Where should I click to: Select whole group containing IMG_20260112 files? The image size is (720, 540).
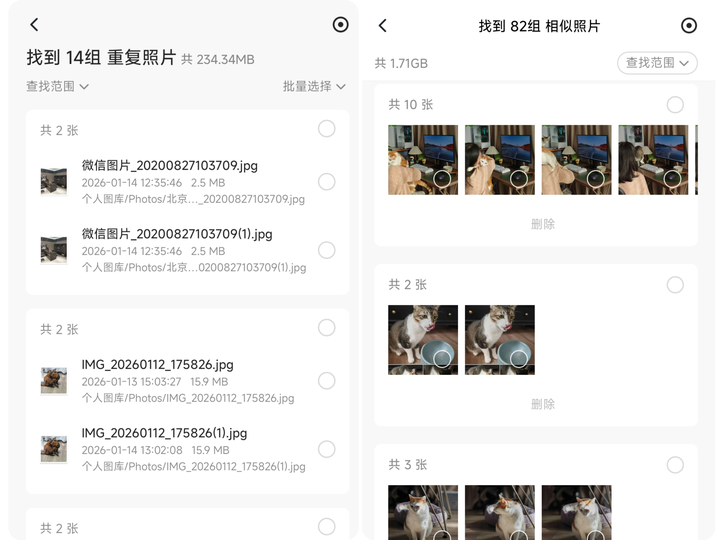tap(326, 328)
